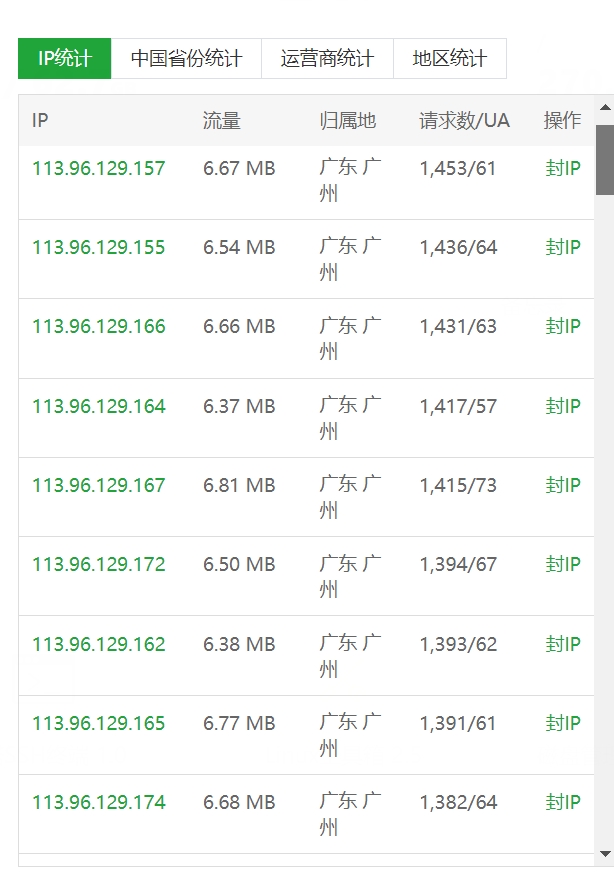Select the IP统计 tab
The height and width of the screenshot is (889, 614).
tap(65, 59)
